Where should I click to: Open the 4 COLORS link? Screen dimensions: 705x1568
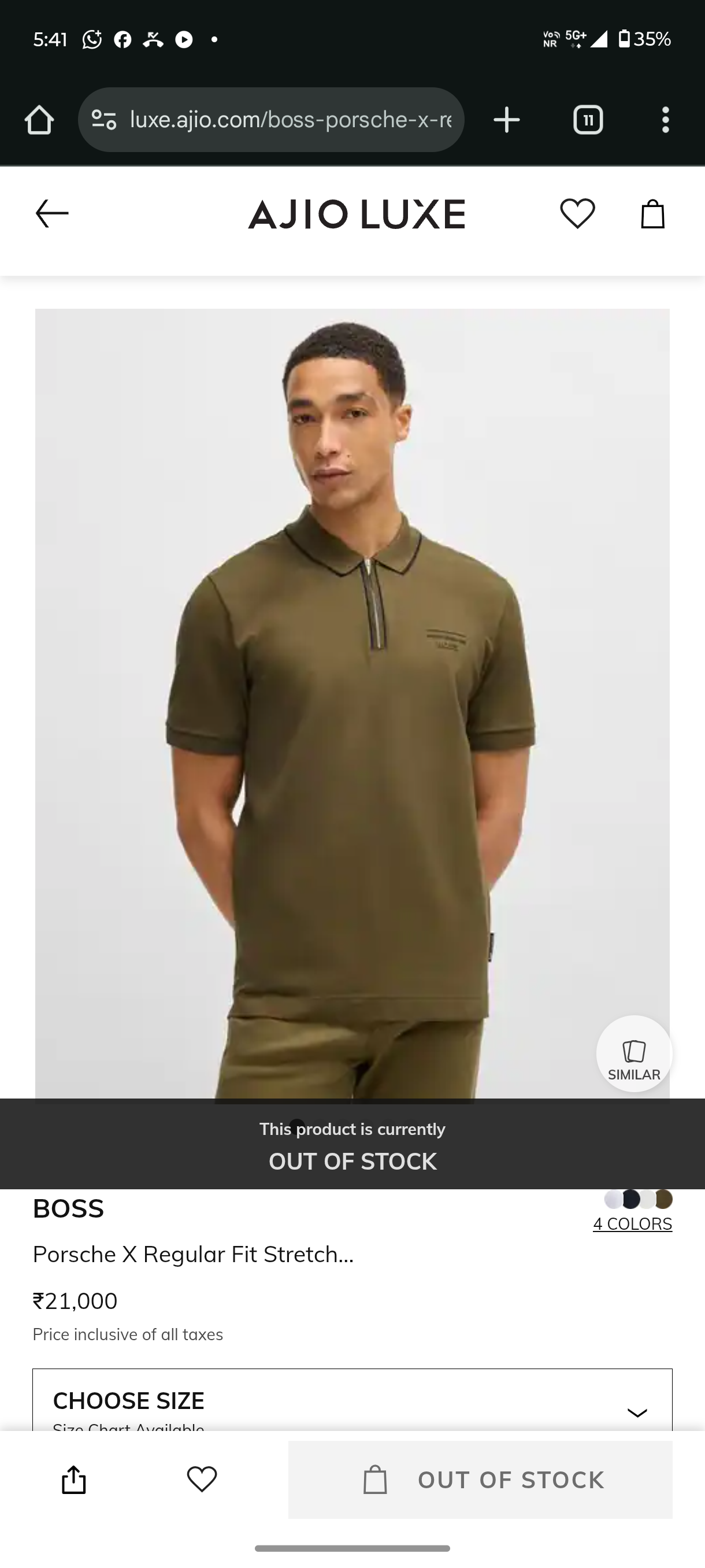click(632, 1223)
